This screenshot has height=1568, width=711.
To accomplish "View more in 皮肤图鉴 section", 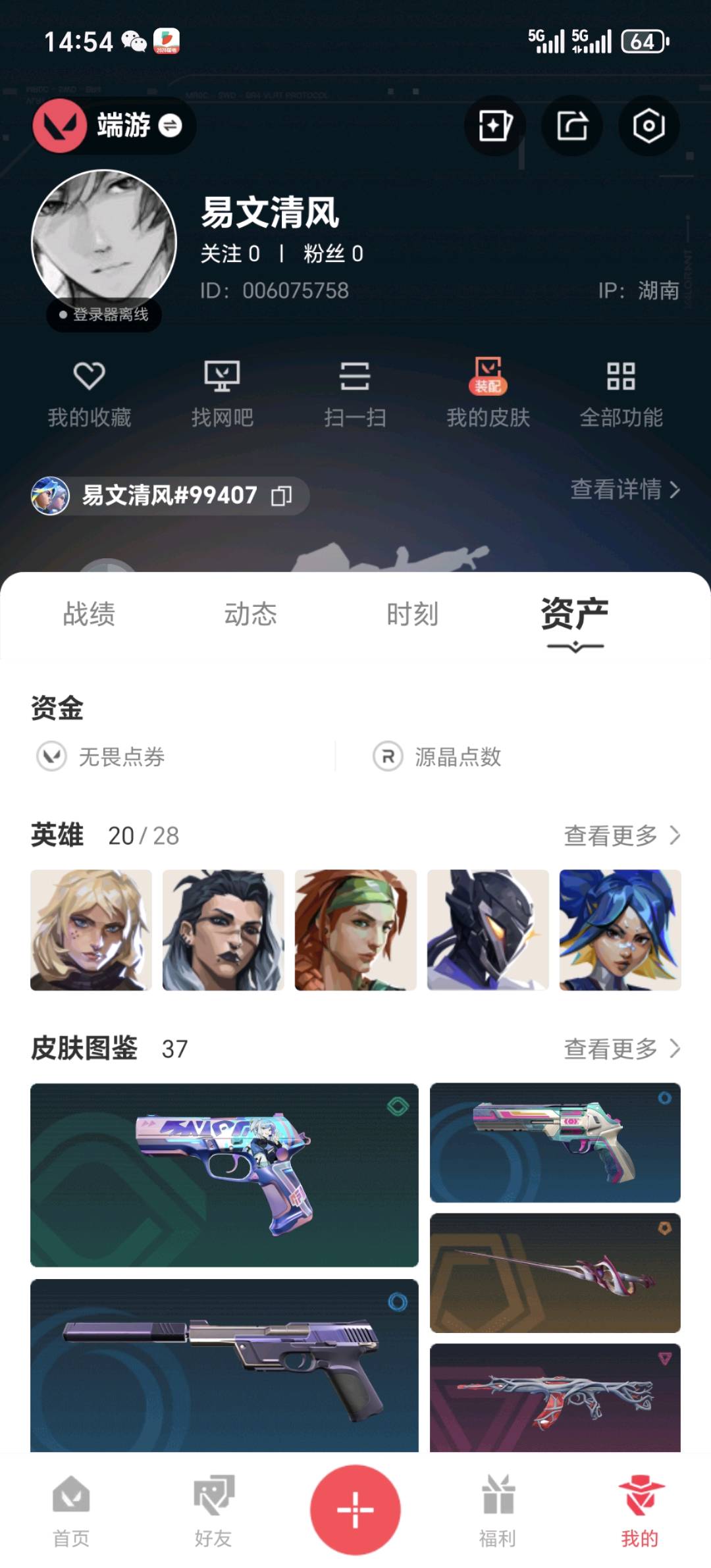I will 621,1048.
